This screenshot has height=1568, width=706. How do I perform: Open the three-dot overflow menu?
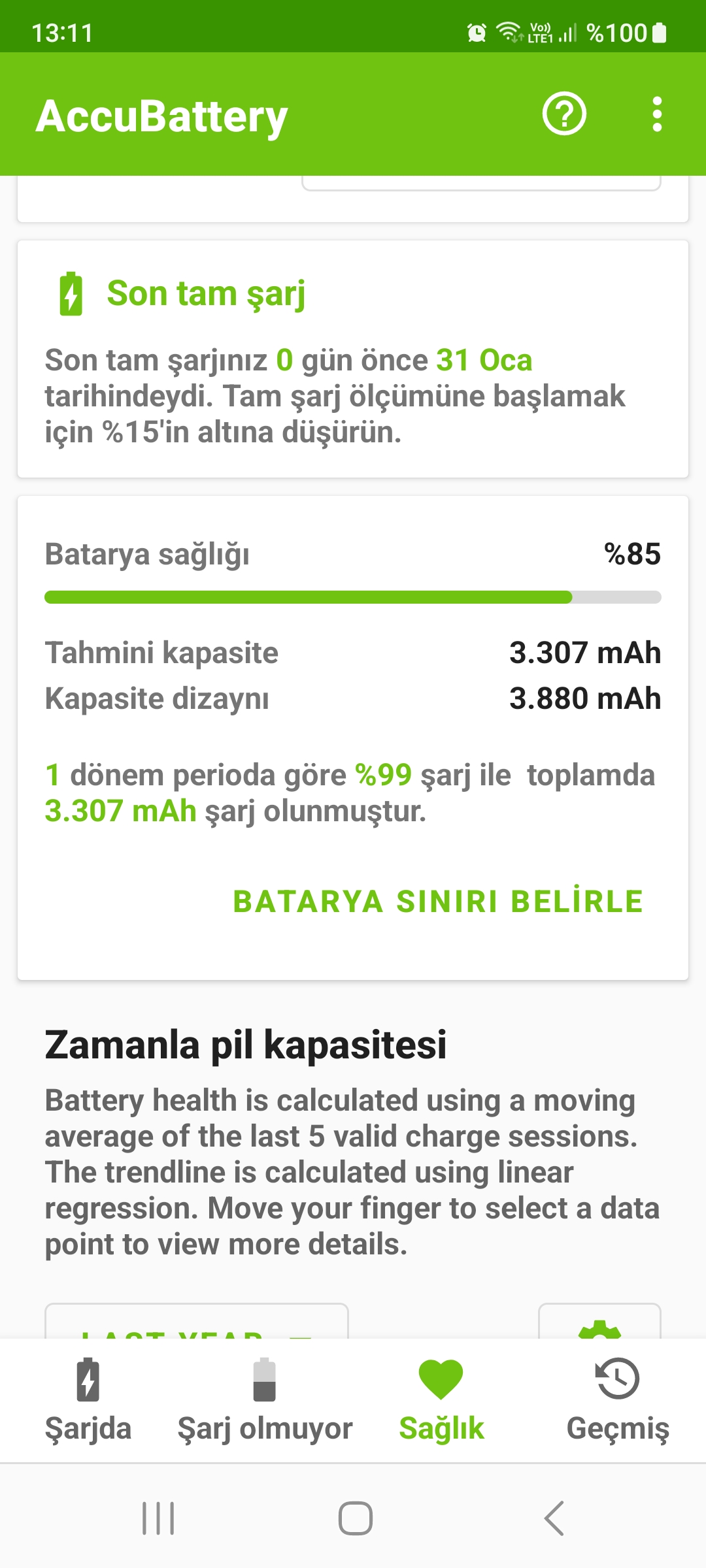tap(657, 114)
